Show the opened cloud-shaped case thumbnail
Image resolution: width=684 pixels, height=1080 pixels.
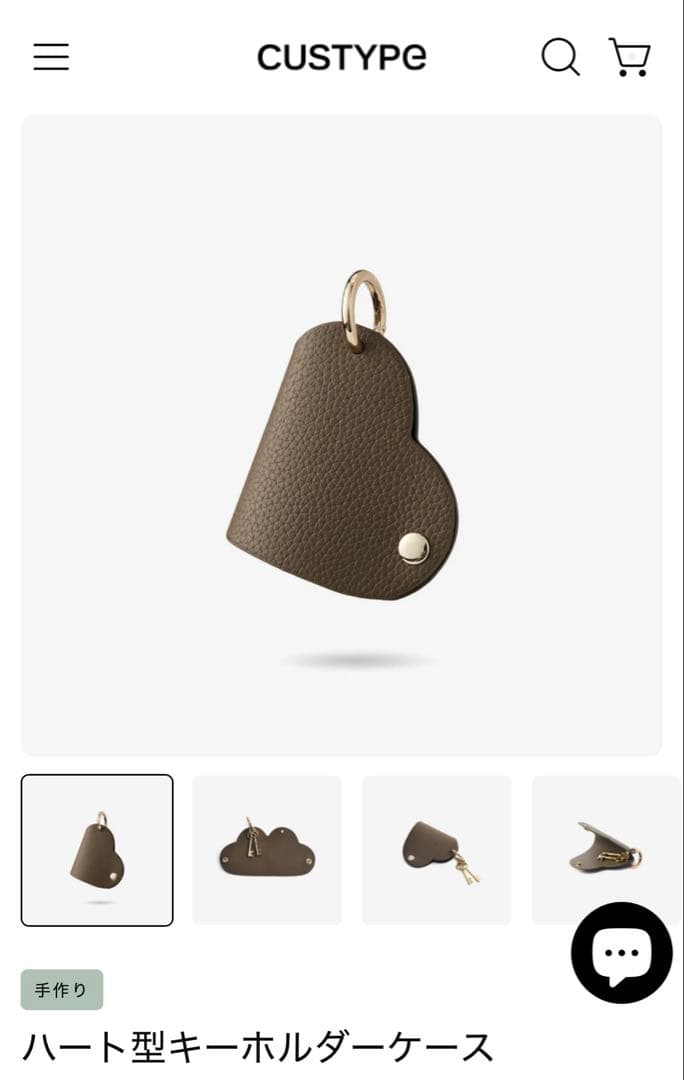pos(267,850)
